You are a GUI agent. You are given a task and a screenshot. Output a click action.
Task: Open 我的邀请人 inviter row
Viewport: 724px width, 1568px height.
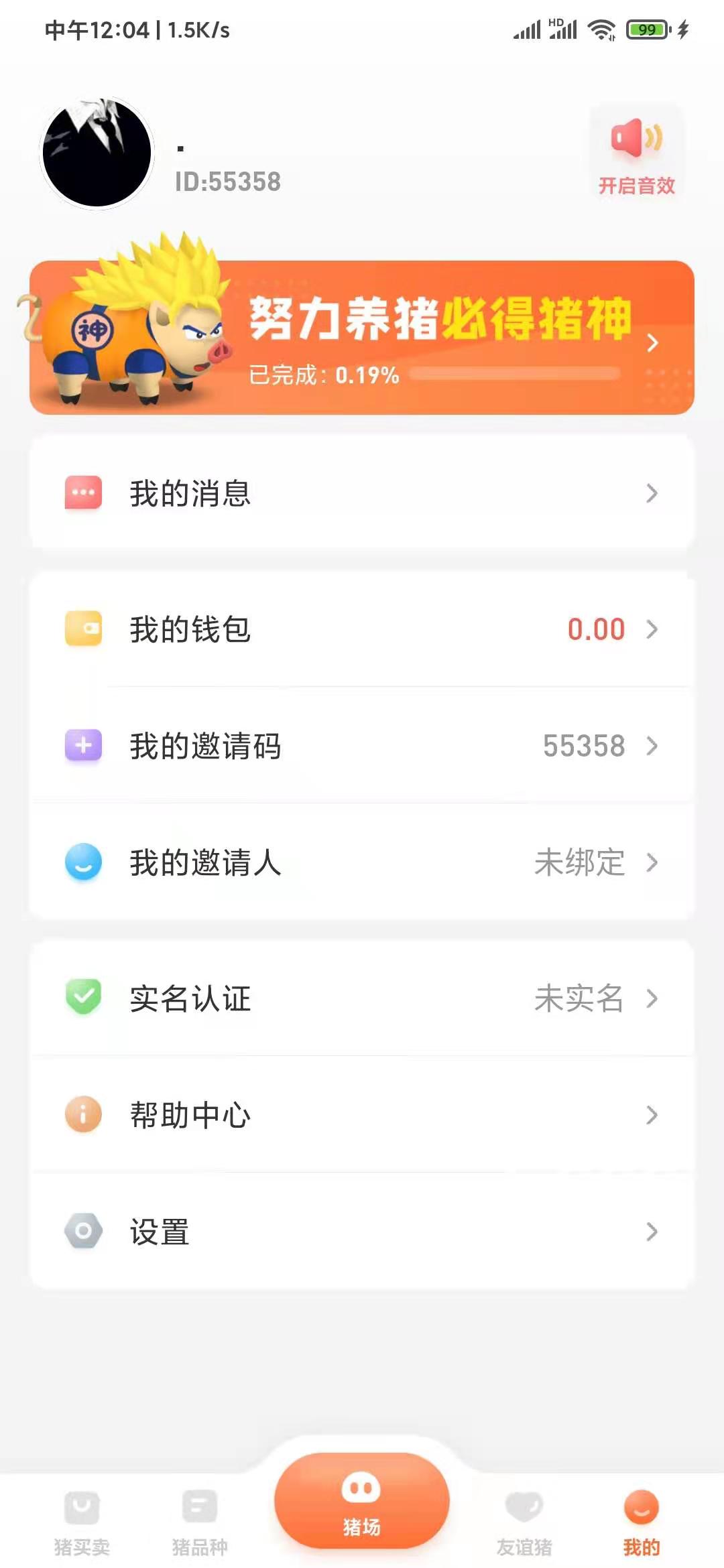click(362, 862)
